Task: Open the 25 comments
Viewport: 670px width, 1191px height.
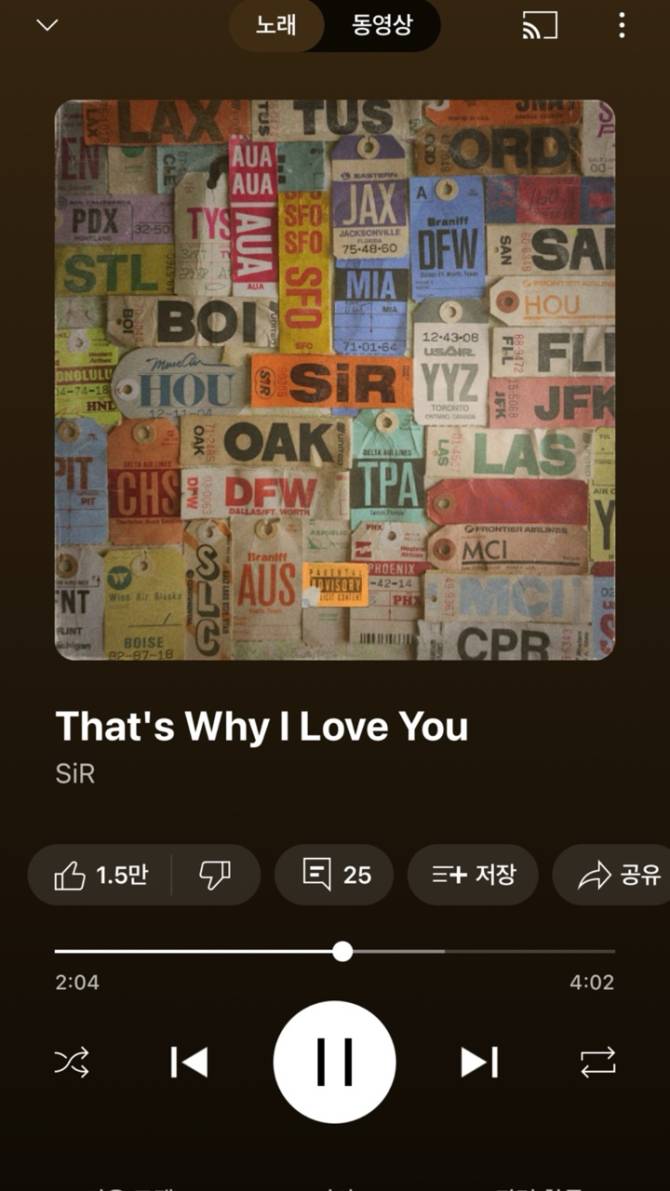Action: pos(336,876)
